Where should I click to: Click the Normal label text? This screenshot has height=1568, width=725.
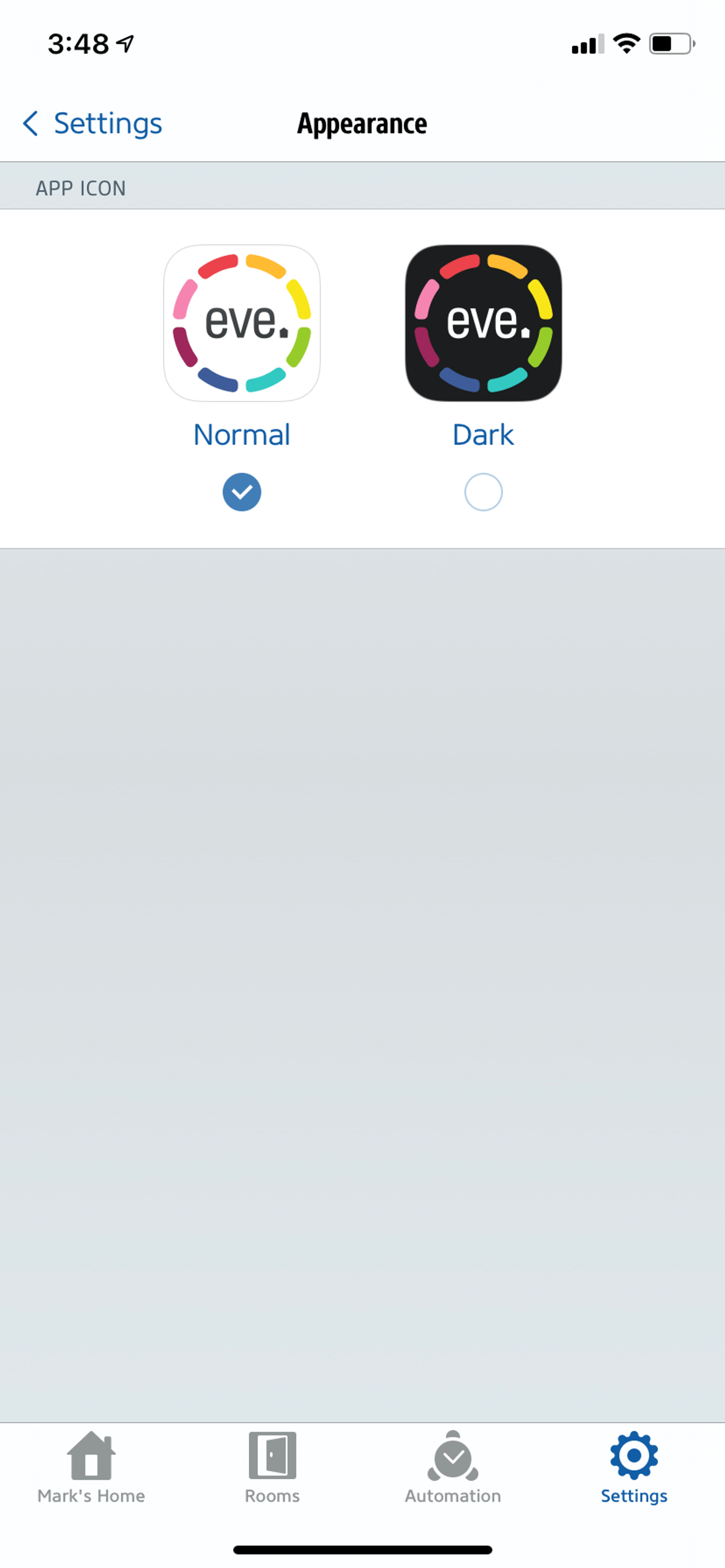point(242,434)
